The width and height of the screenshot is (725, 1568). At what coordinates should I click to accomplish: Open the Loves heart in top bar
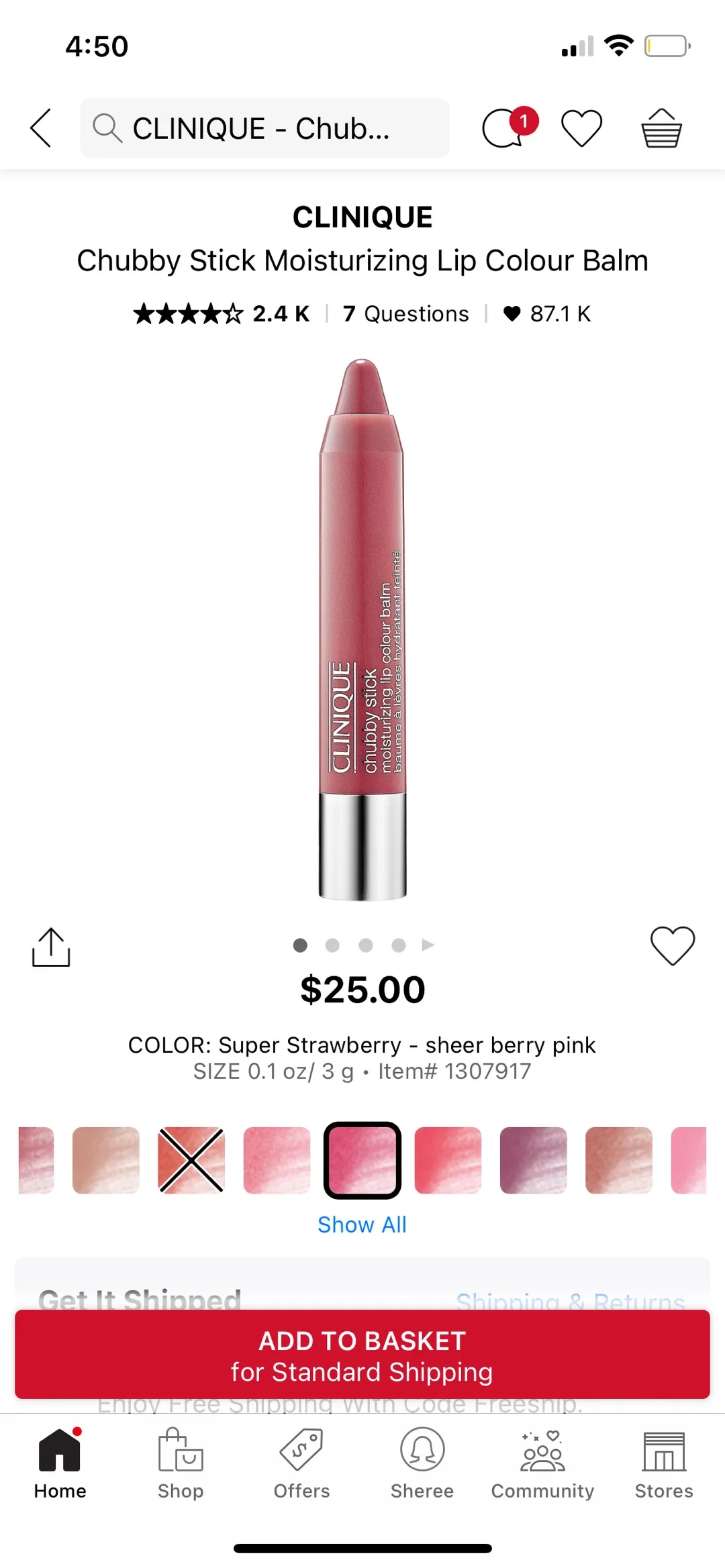pyautogui.click(x=581, y=127)
